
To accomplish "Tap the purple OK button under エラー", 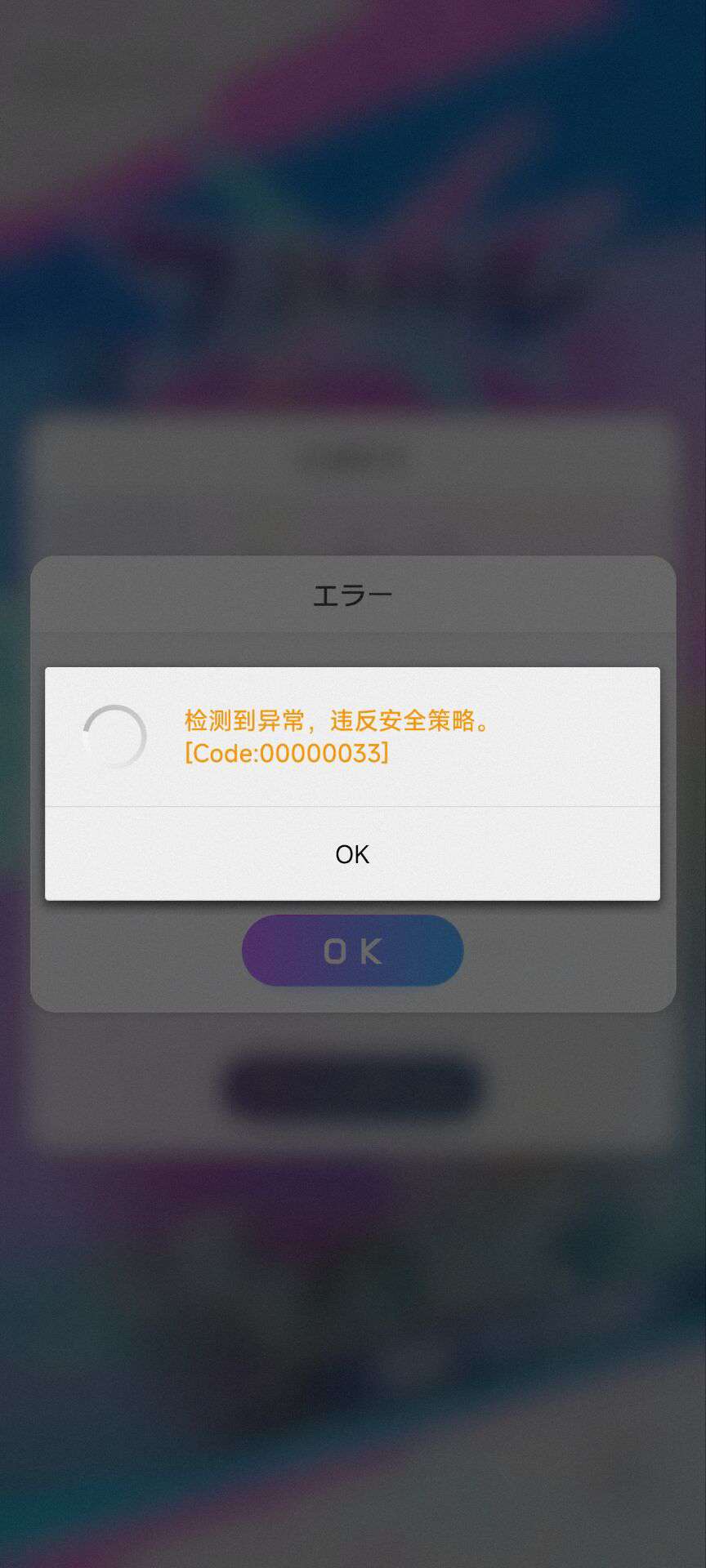I will 352,951.
